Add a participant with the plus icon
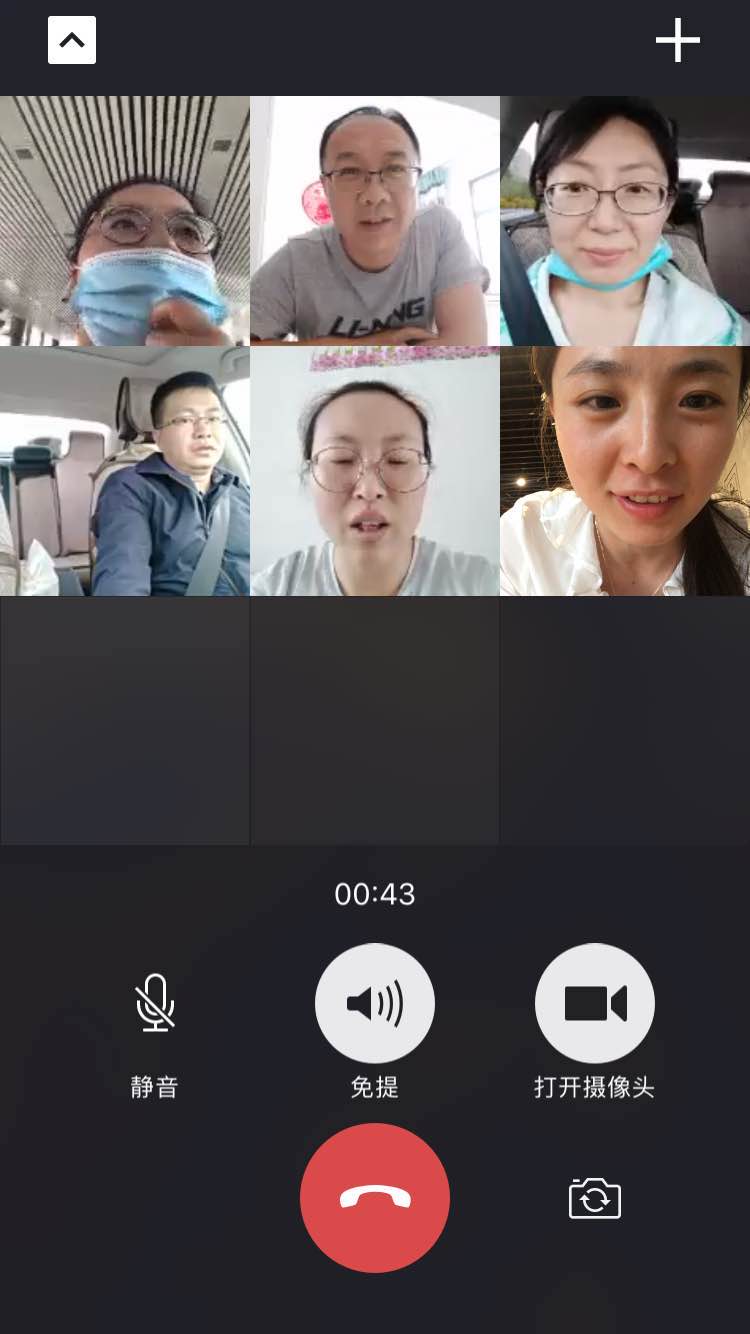The image size is (750, 1334). click(x=677, y=41)
